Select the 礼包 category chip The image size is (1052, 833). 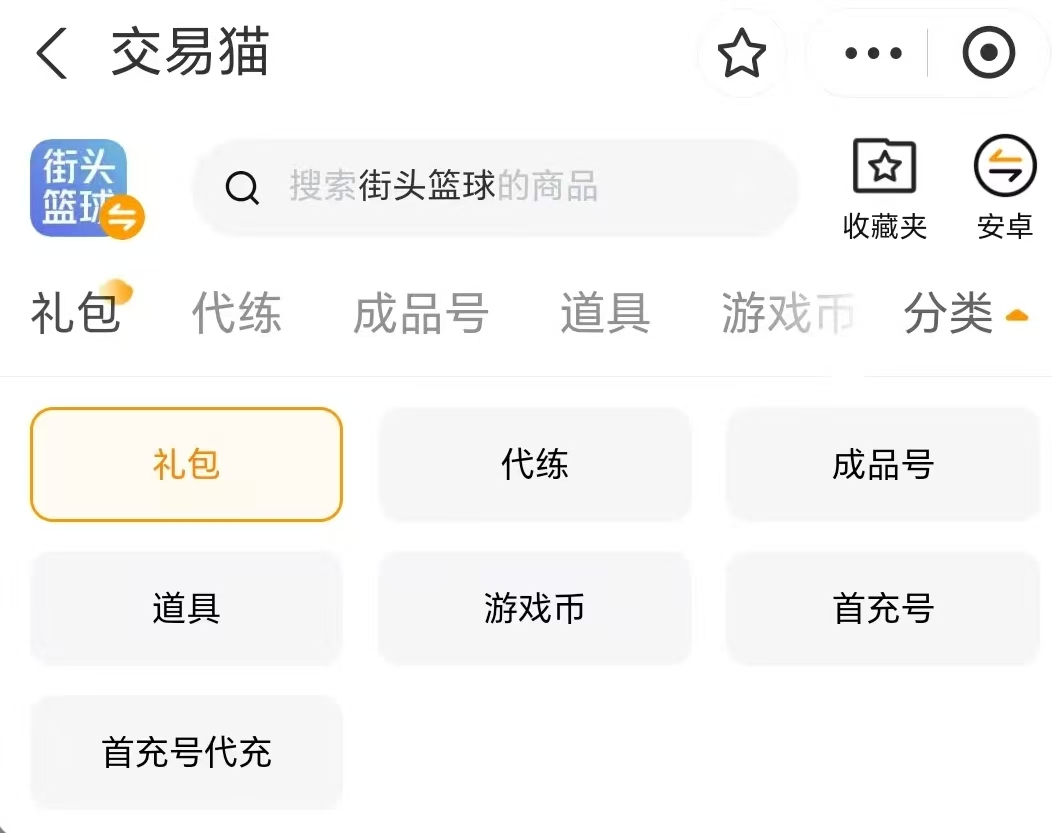coord(186,464)
